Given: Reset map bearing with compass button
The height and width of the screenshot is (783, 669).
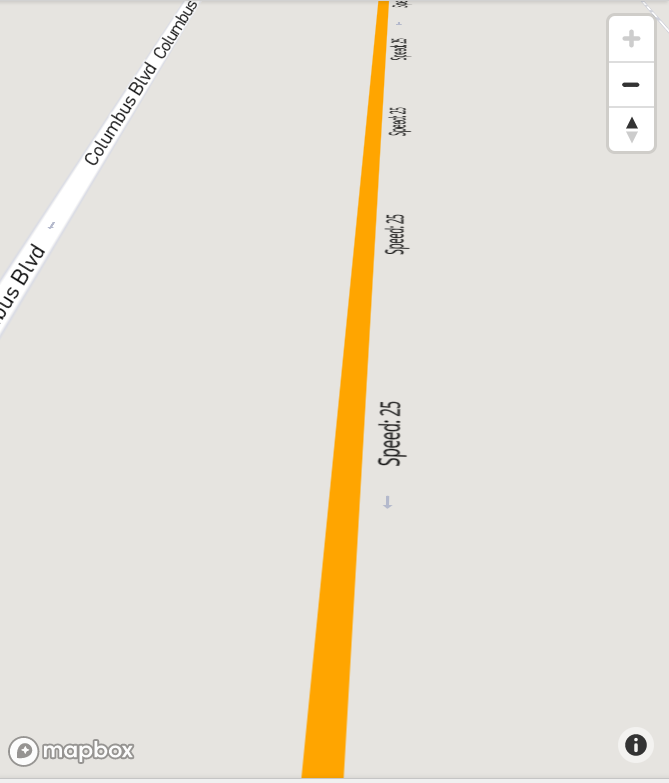Looking at the screenshot, I should tap(631, 129).
